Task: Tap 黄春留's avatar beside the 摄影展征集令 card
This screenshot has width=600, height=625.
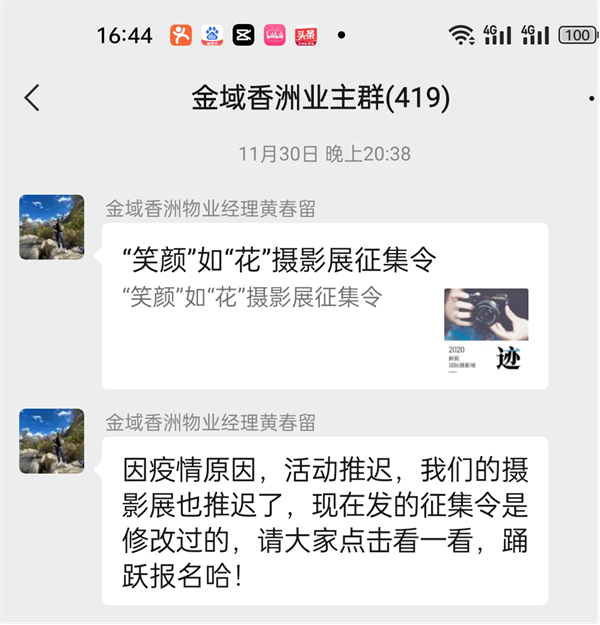Action: (52, 227)
